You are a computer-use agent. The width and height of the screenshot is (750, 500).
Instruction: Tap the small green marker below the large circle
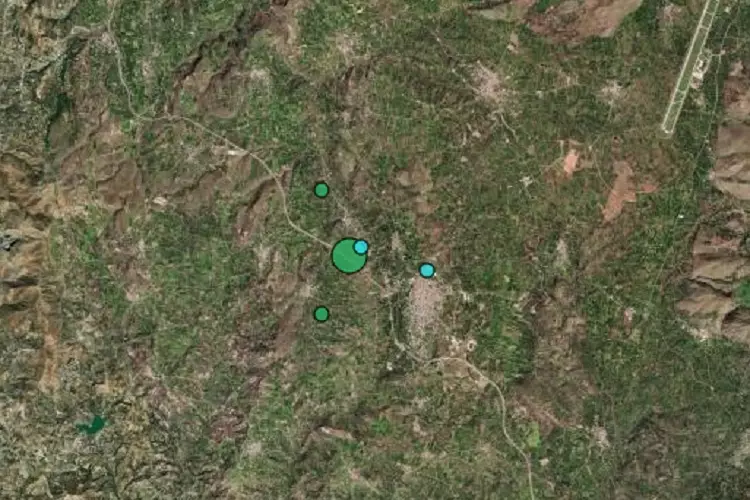coord(321,314)
